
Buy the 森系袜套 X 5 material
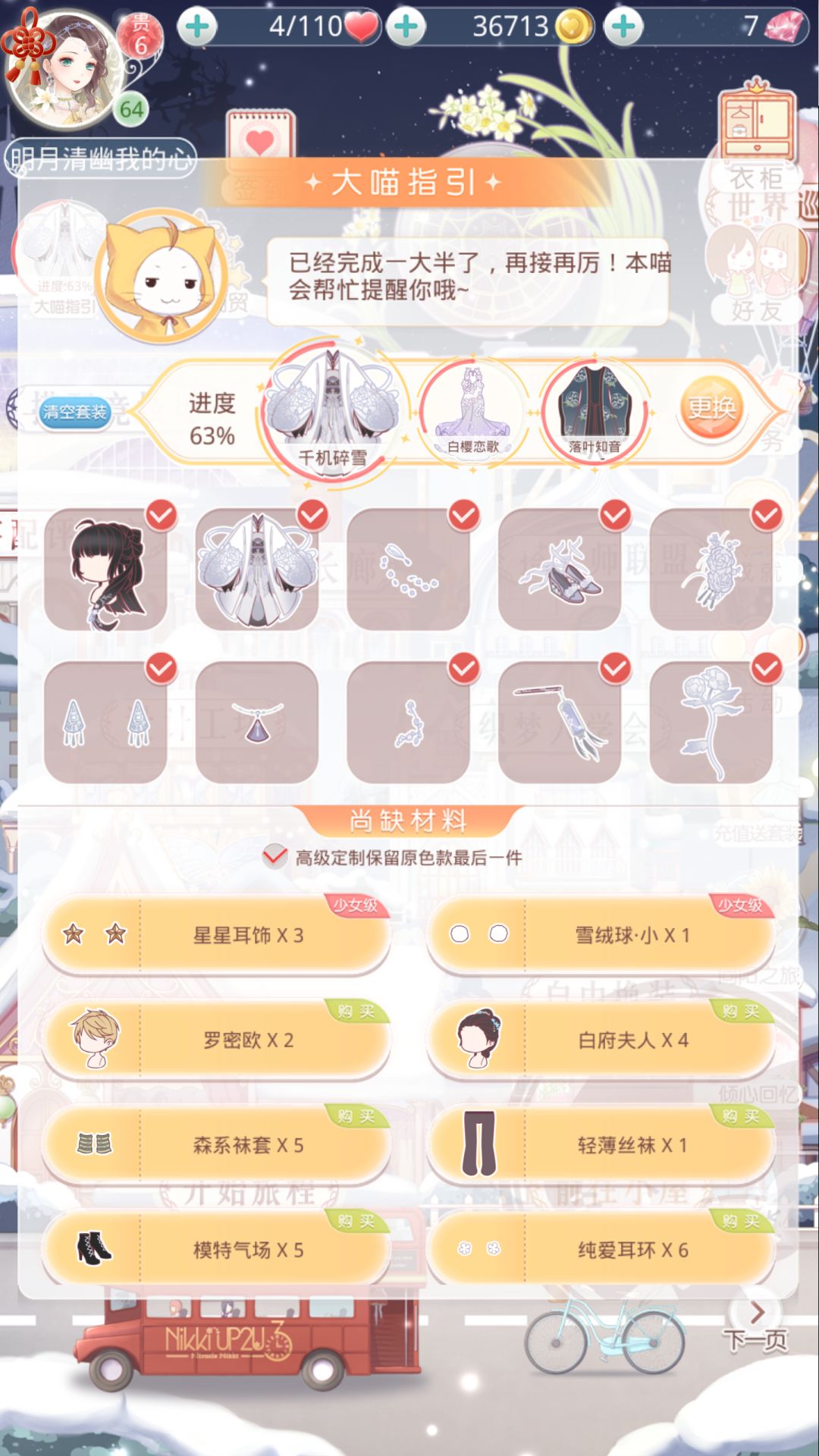click(217, 1144)
